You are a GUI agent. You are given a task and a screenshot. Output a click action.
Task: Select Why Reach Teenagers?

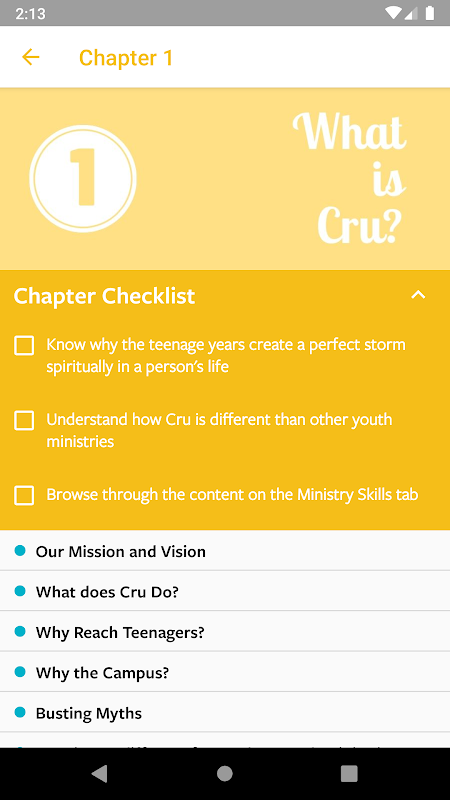(x=225, y=632)
